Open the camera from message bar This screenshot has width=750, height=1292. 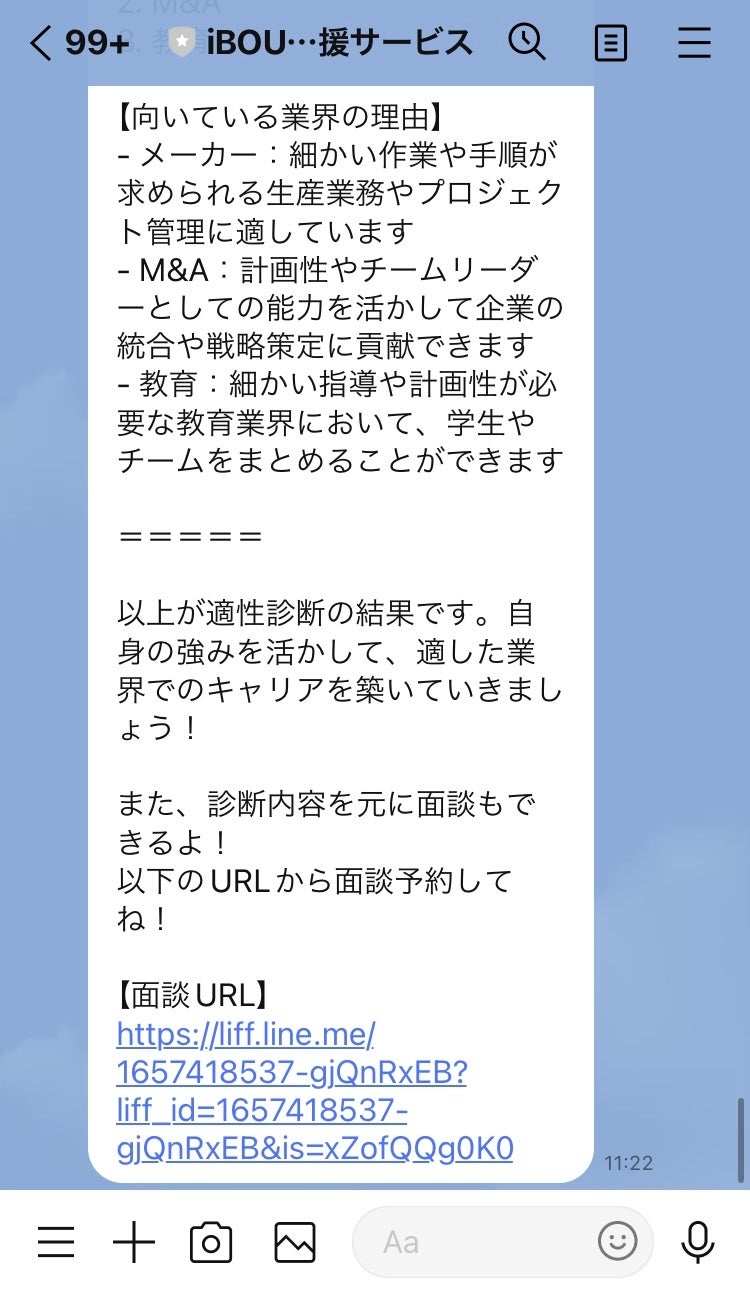(x=211, y=1242)
